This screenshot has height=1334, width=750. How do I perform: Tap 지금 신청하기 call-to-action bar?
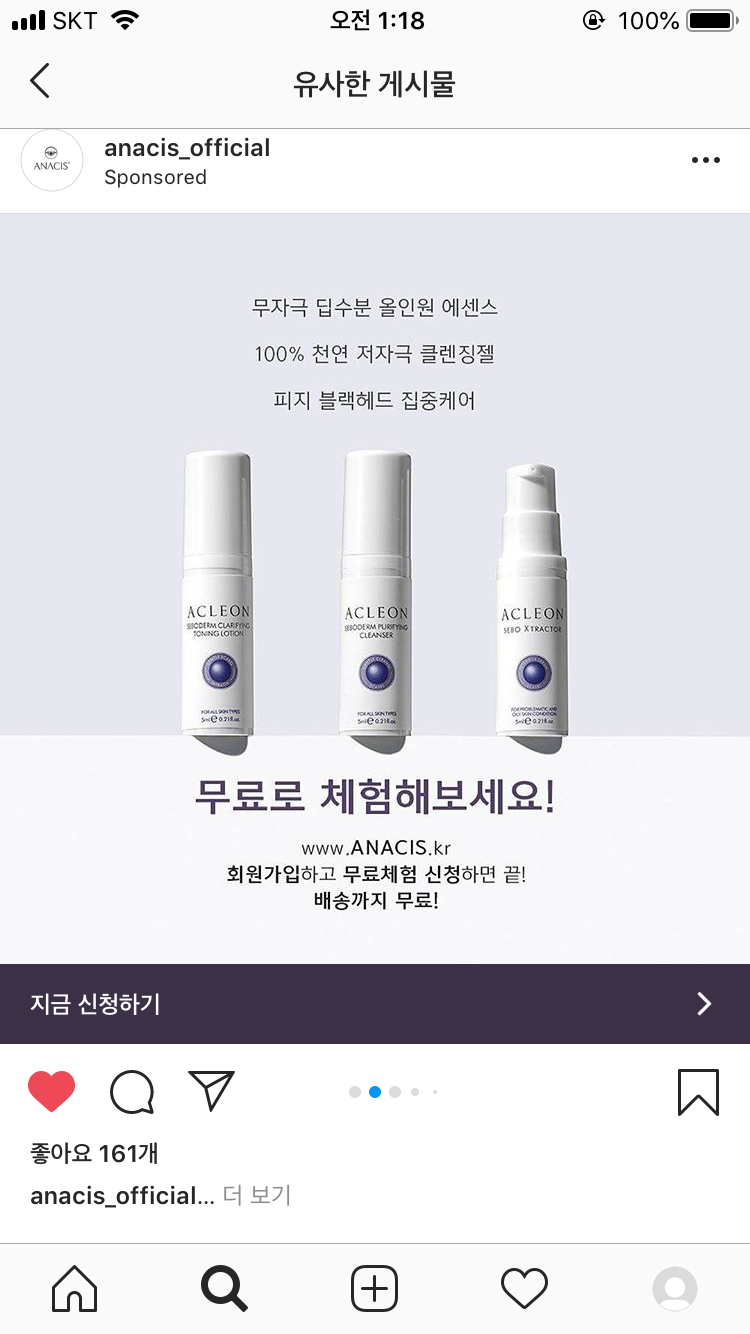pyautogui.click(x=375, y=1004)
